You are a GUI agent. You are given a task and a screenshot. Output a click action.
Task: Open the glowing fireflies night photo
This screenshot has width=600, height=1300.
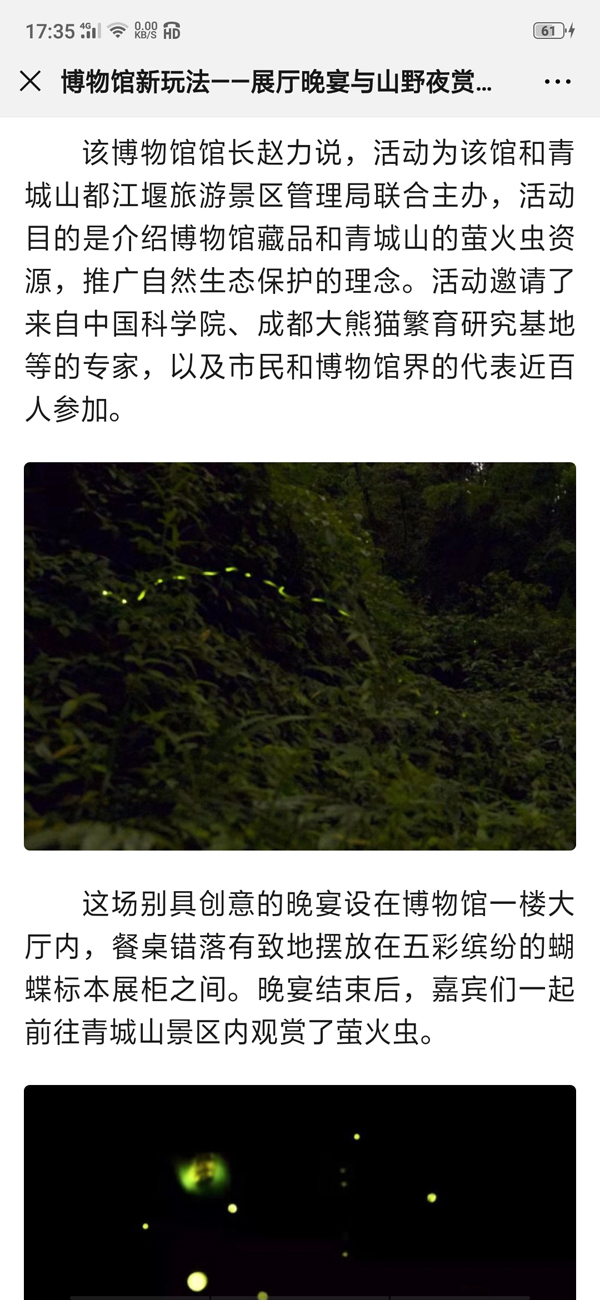(x=300, y=1192)
